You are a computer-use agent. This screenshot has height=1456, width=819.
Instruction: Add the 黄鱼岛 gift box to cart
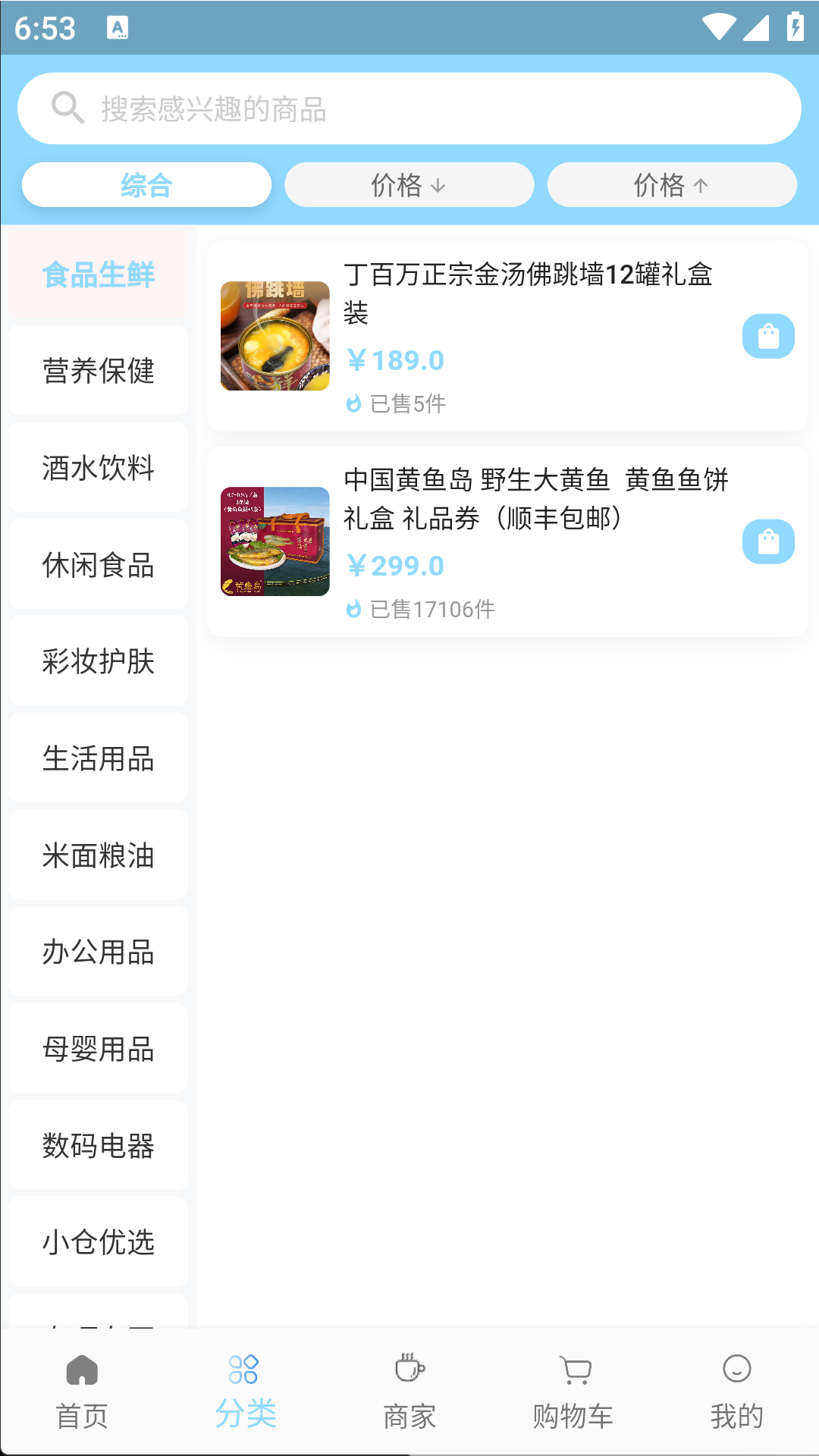click(769, 541)
